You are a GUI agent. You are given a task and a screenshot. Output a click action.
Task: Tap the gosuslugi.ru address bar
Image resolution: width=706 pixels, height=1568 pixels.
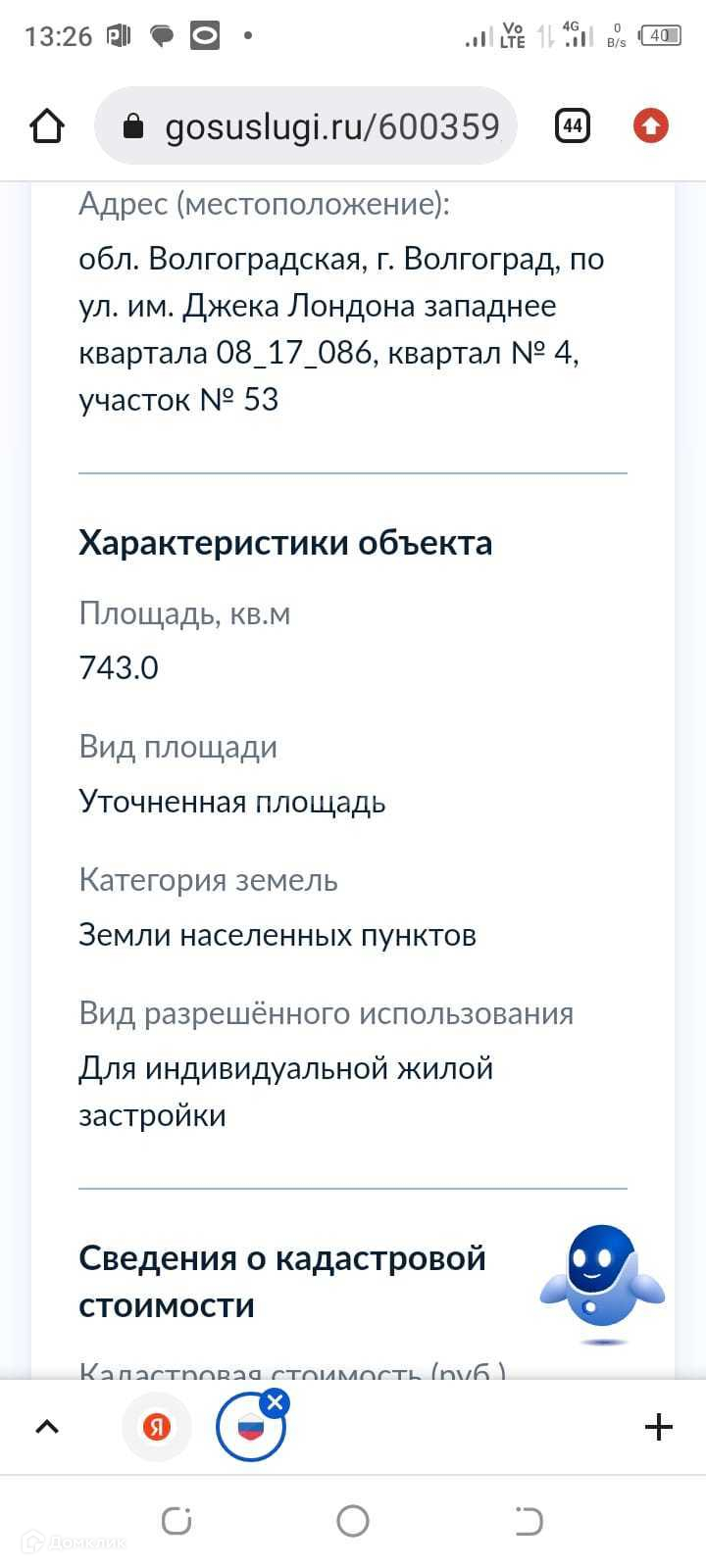pyautogui.click(x=306, y=126)
